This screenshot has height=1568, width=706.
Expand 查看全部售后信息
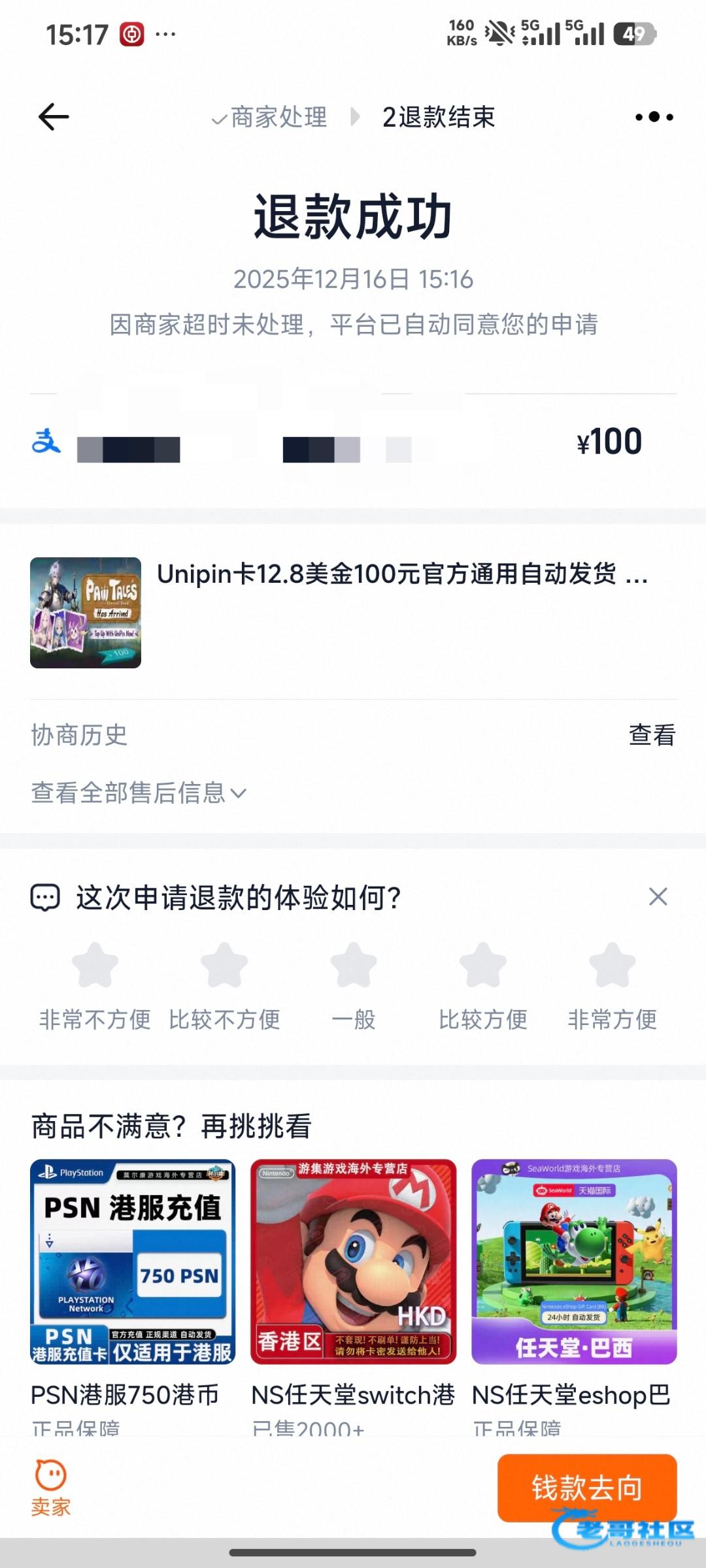tap(139, 793)
